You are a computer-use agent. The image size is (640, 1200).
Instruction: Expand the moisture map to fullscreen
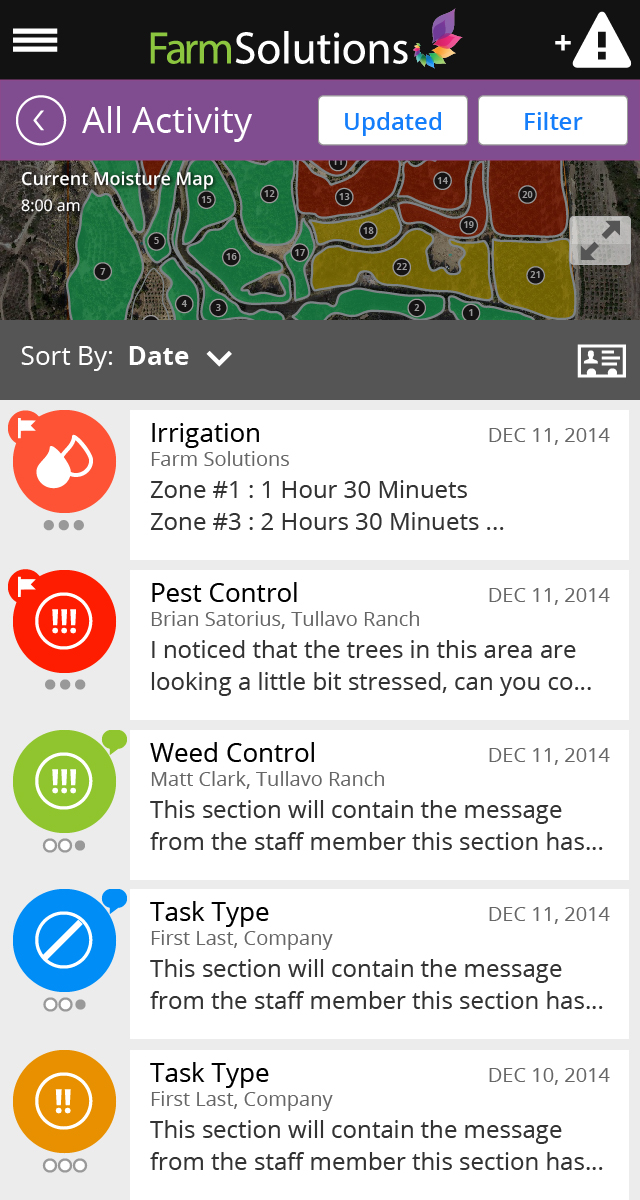tap(600, 240)
